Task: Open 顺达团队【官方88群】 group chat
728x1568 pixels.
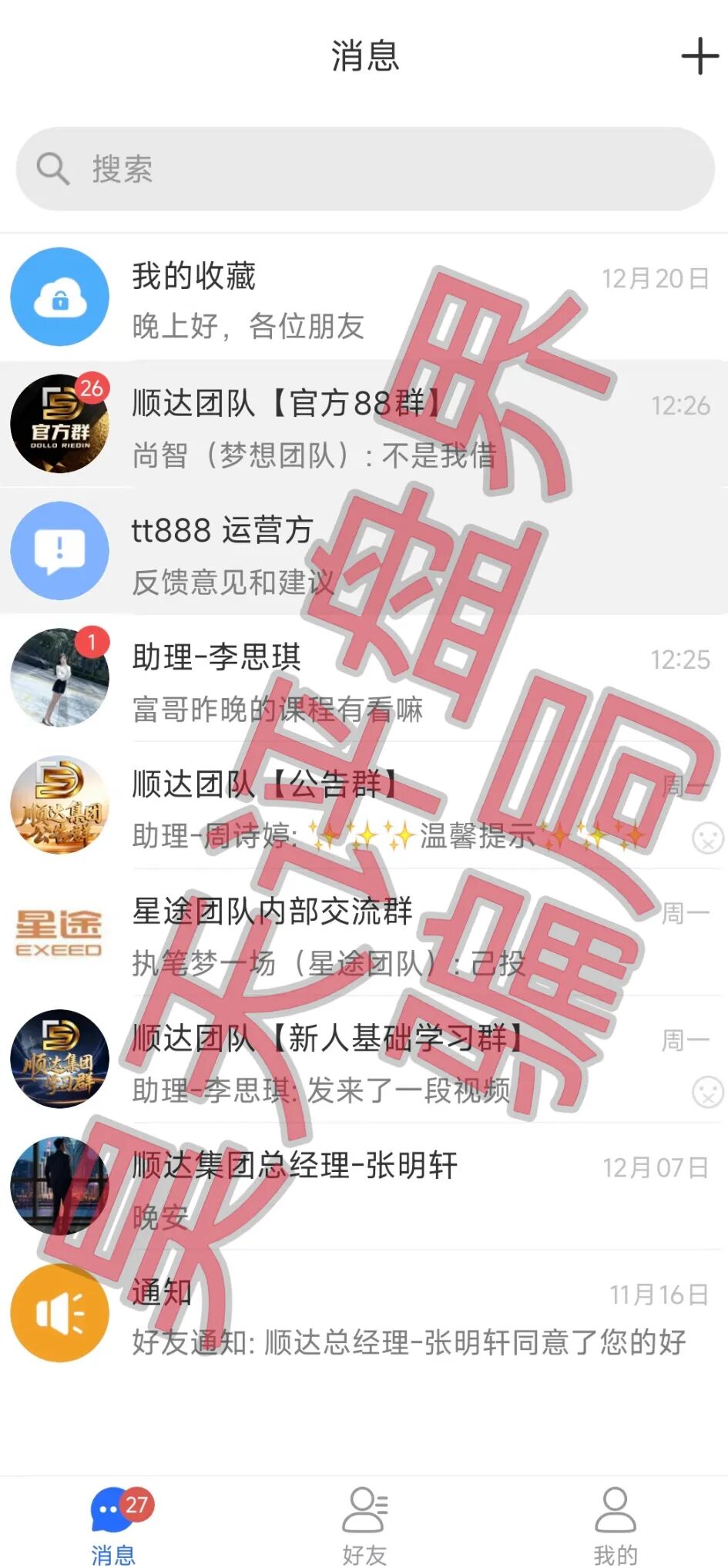Action: [x=364, y=425]
